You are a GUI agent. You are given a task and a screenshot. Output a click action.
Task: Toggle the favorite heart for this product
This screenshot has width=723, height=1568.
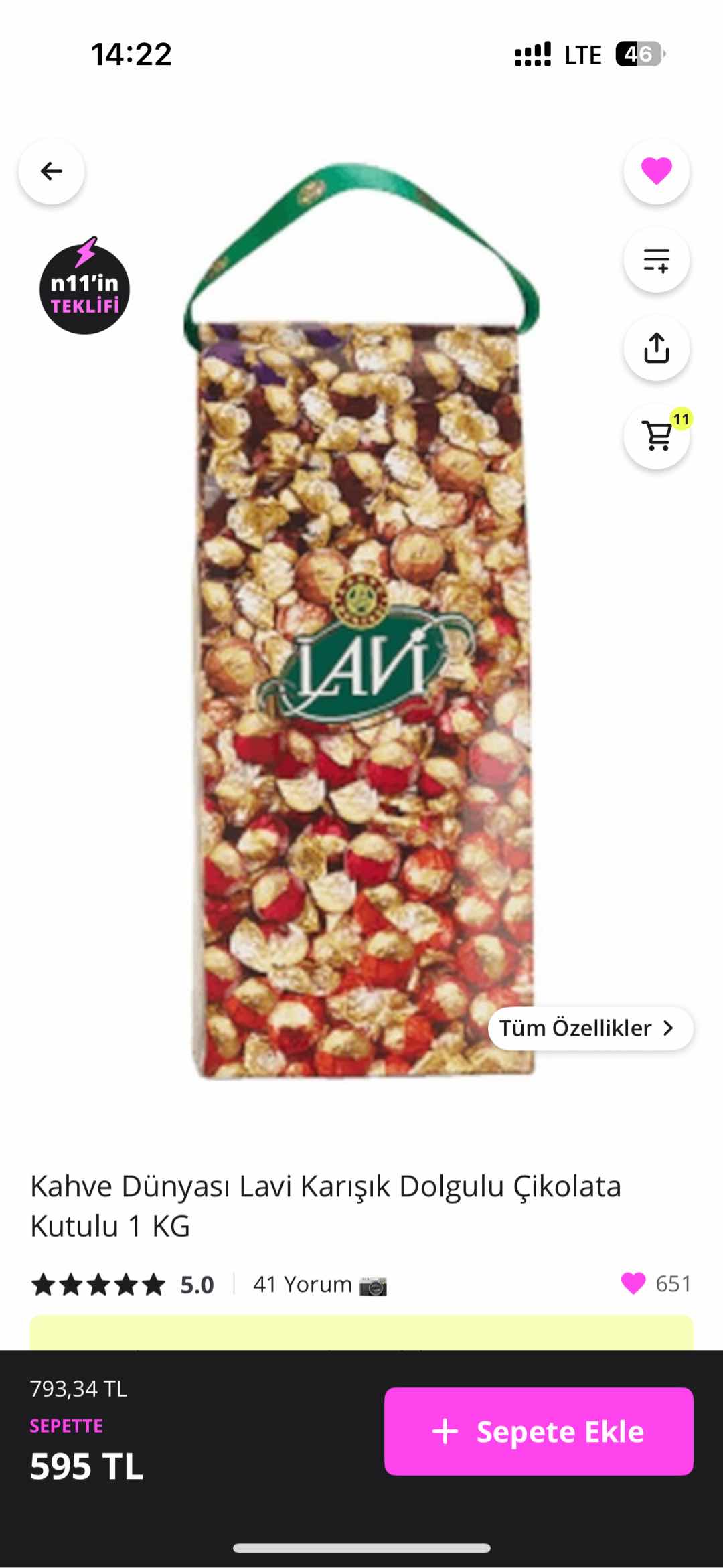[x=656, y=171]
